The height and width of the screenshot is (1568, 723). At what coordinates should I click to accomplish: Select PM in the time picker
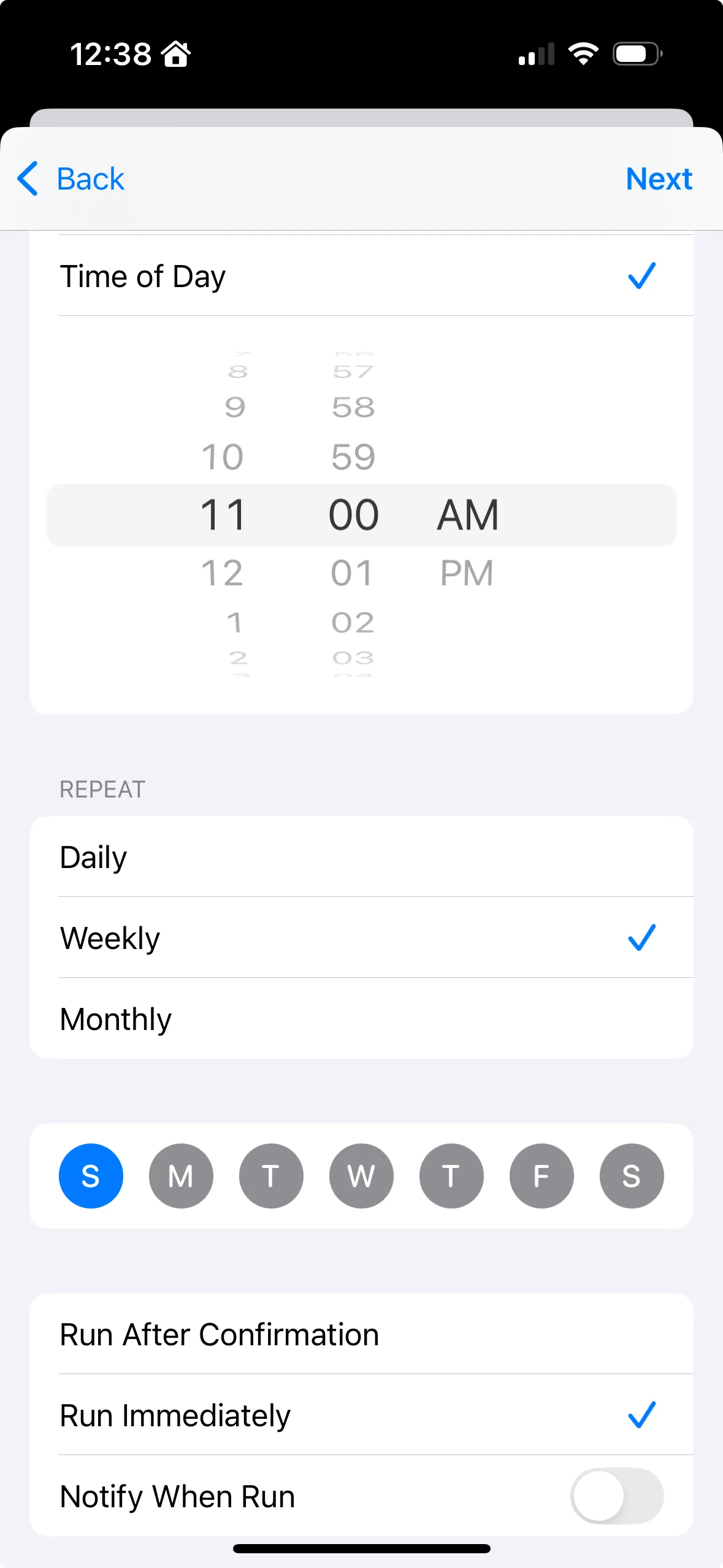pyautogui.click(x=467, y=572)
